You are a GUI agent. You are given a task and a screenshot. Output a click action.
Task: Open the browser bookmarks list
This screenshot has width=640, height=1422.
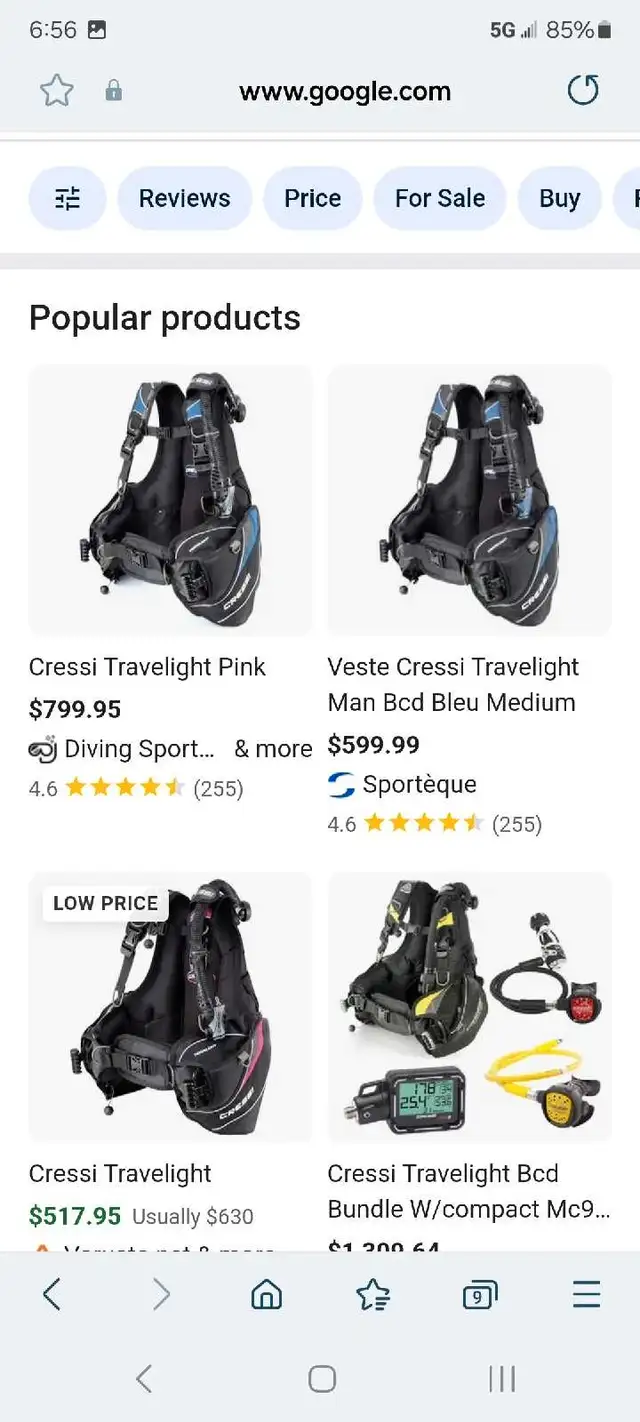click(x=373, y=1295)
